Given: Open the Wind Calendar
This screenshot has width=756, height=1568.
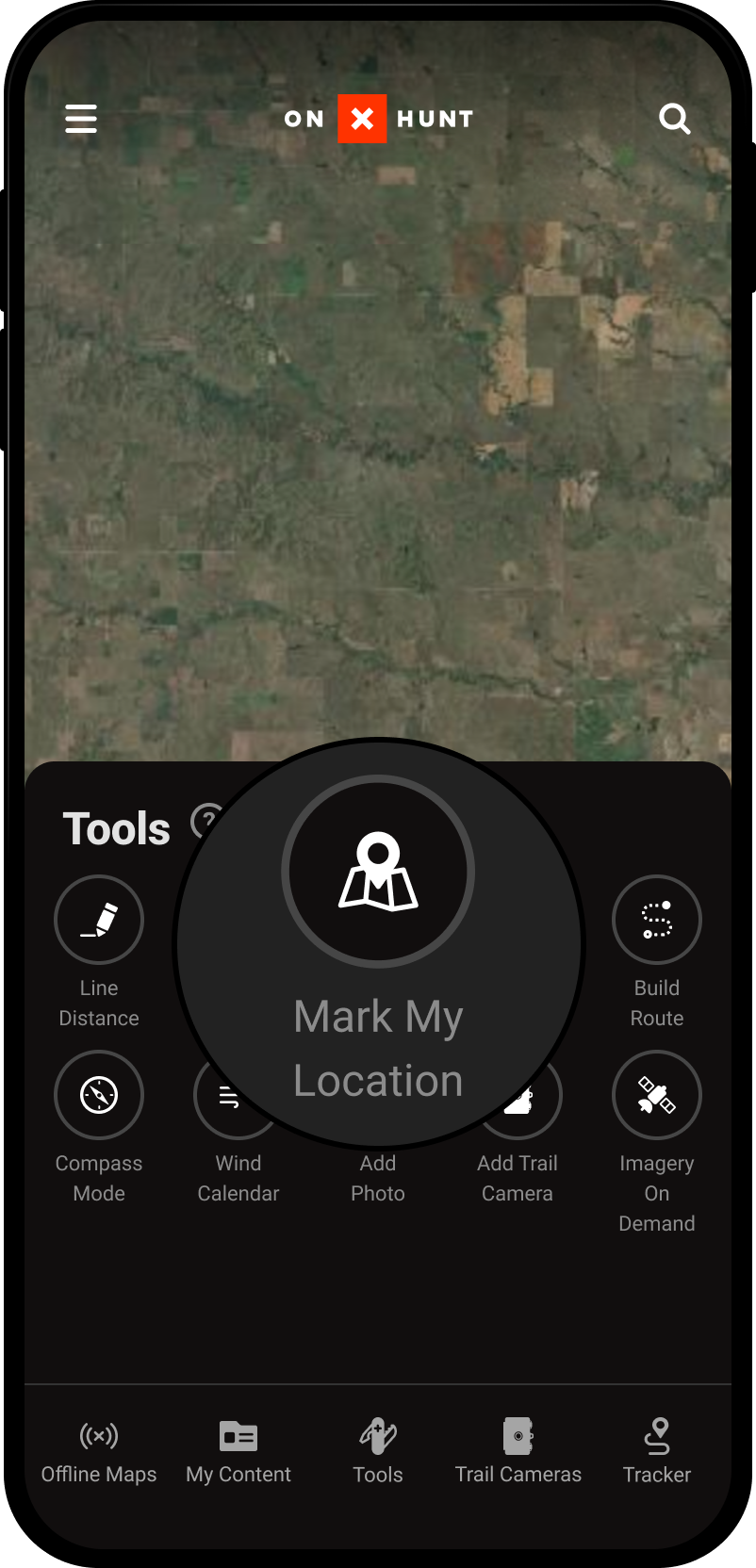Looking at the screenshot, I should 238,1095.
